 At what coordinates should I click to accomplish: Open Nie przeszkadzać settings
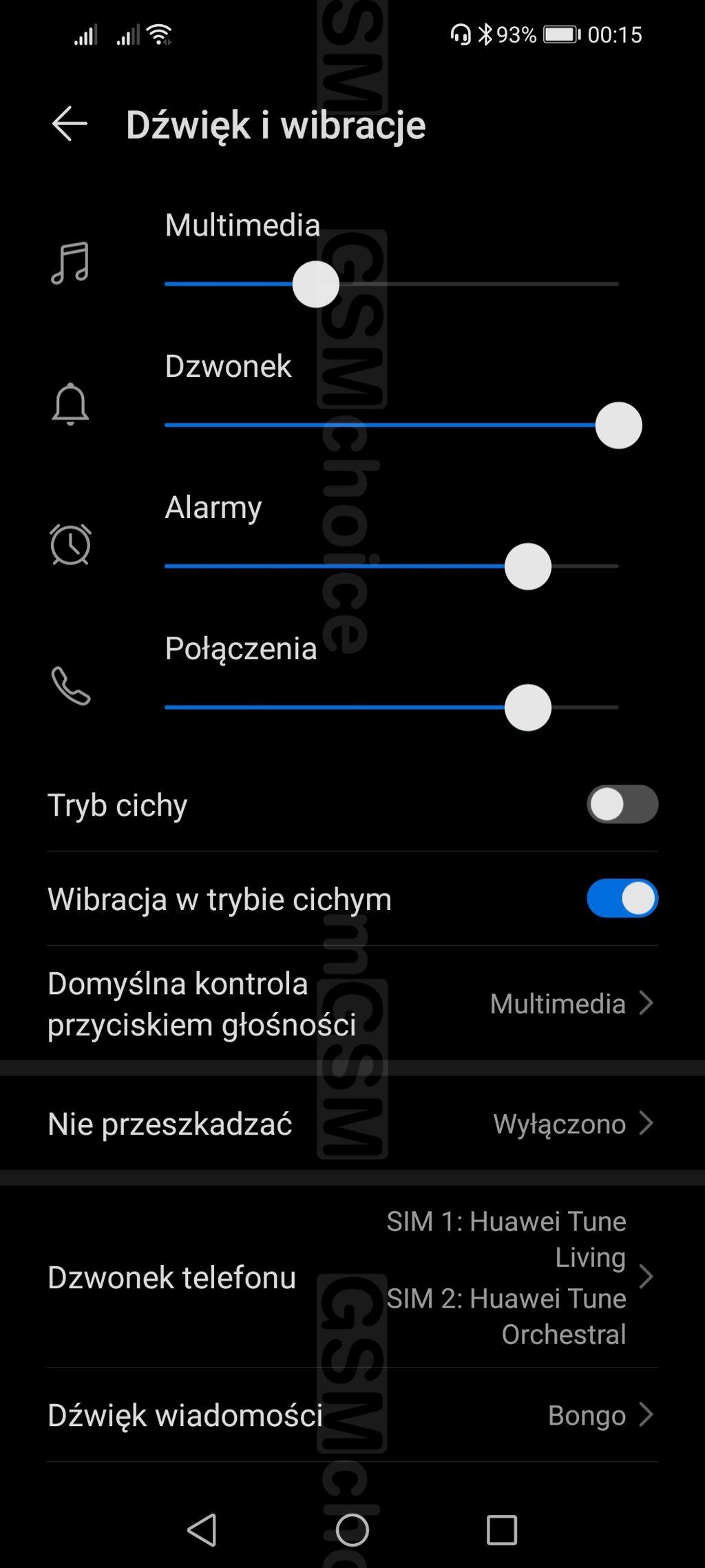351,1124
